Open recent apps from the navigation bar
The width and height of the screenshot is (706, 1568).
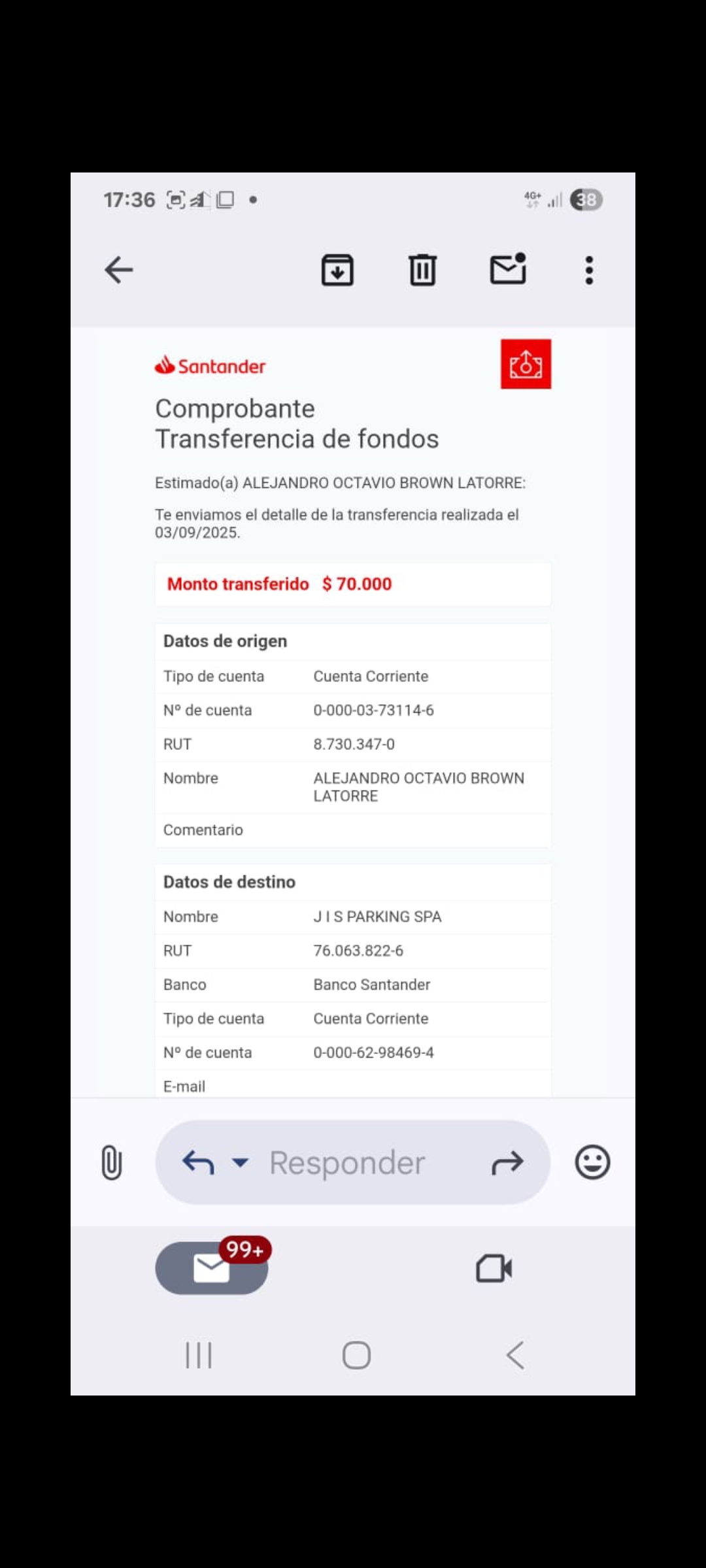point(199,1355)
